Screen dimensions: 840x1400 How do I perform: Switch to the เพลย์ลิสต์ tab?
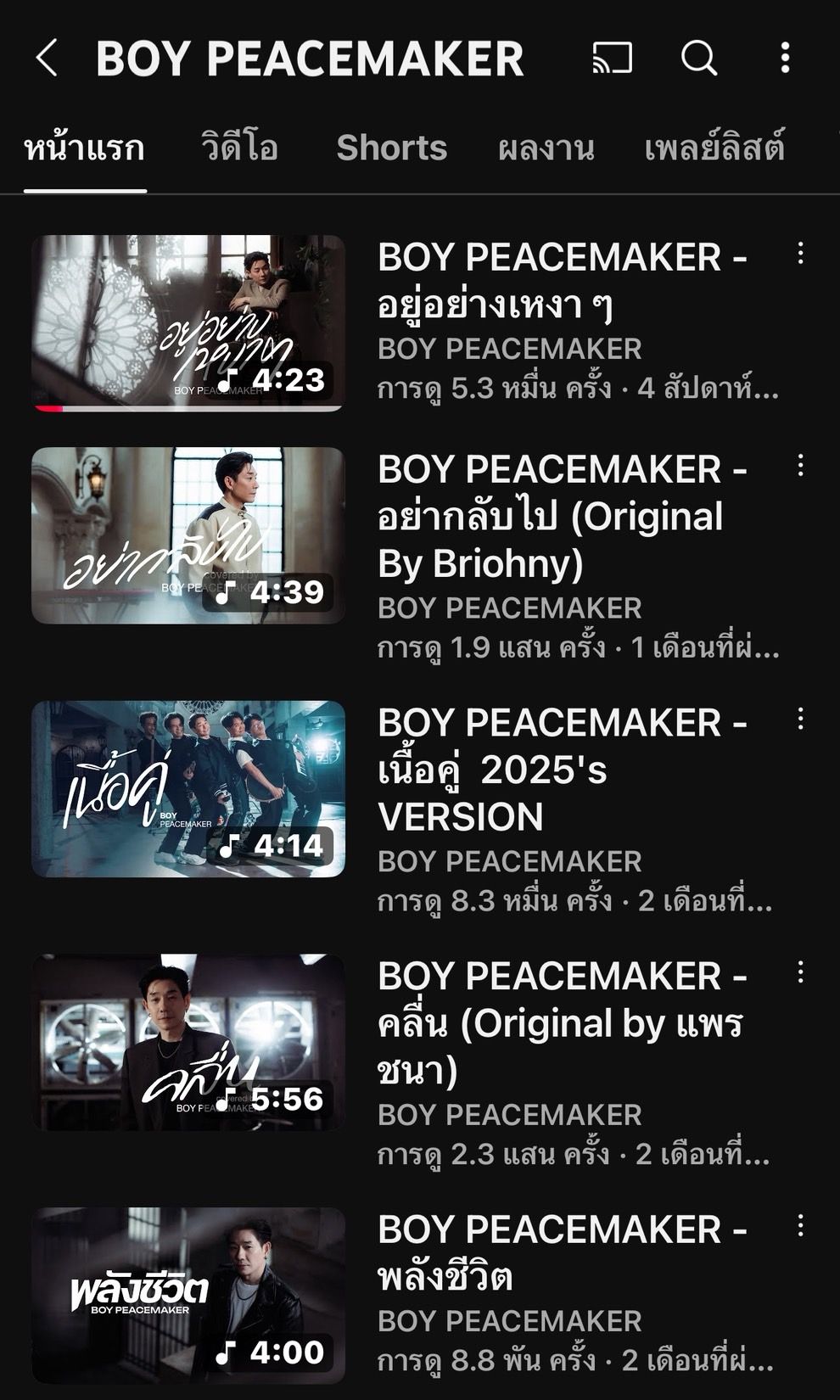[x=714, y=148]
